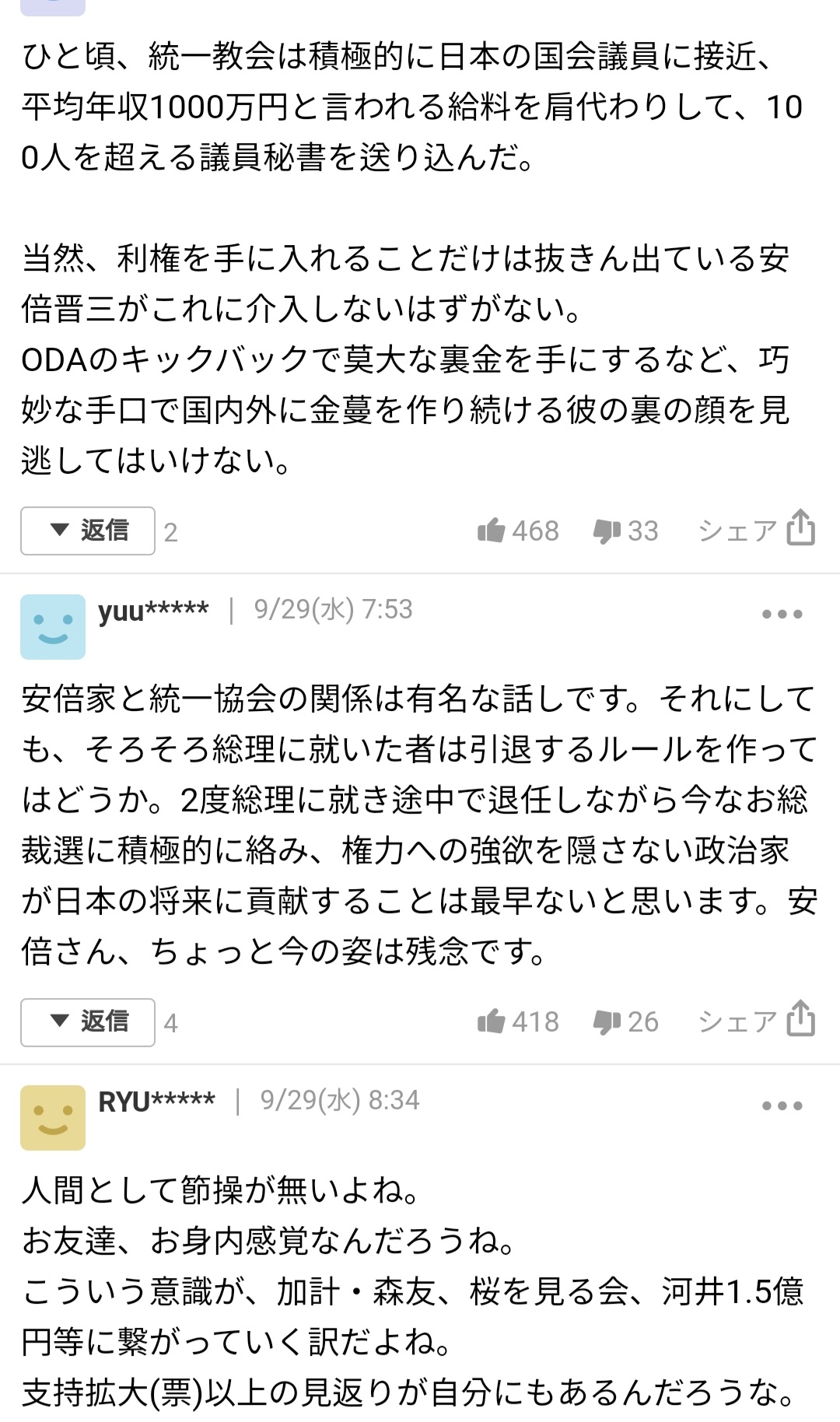
Task: View RYU***** profile avatar
Action: (x=53, y=1117)
